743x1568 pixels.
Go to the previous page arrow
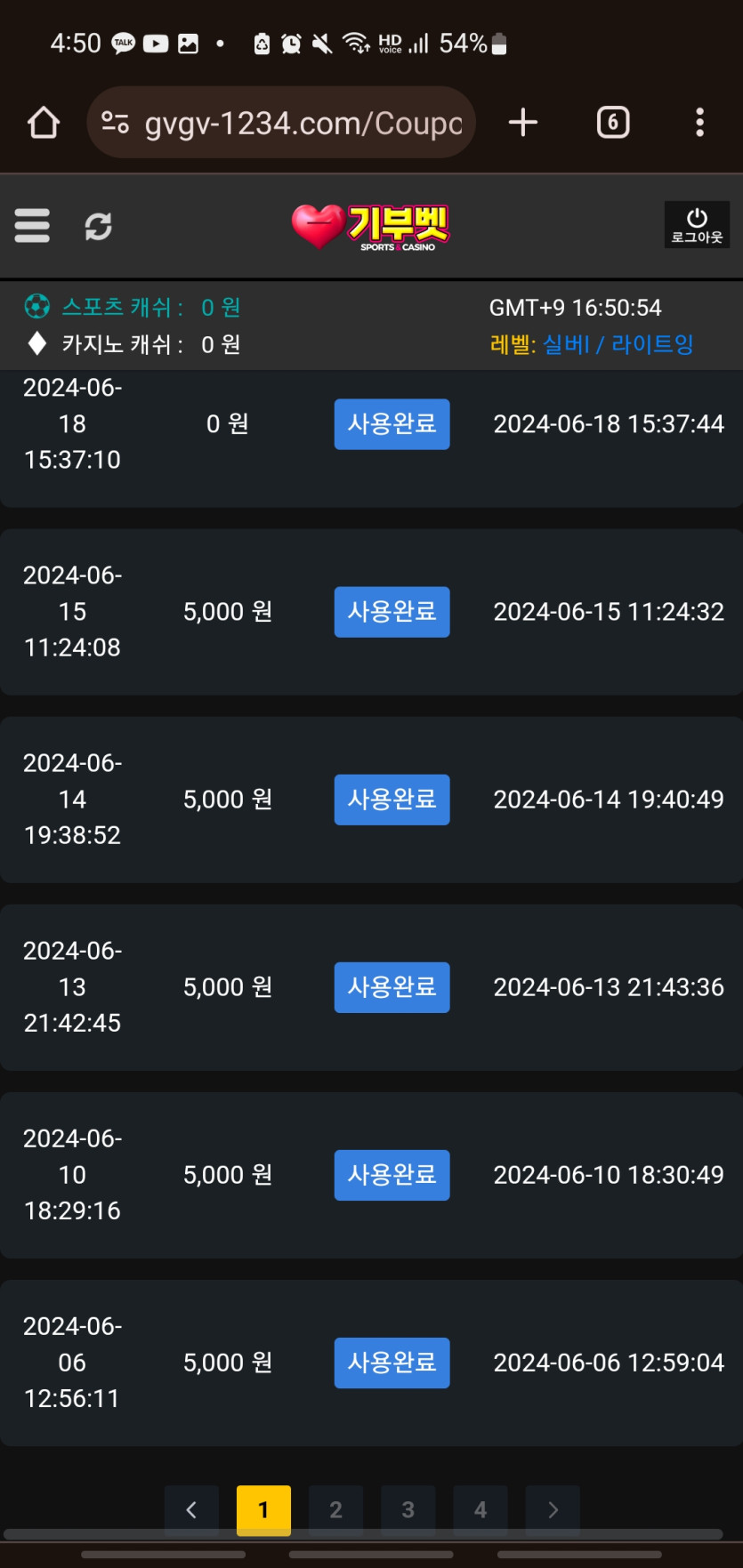[x=191, y=1509]
